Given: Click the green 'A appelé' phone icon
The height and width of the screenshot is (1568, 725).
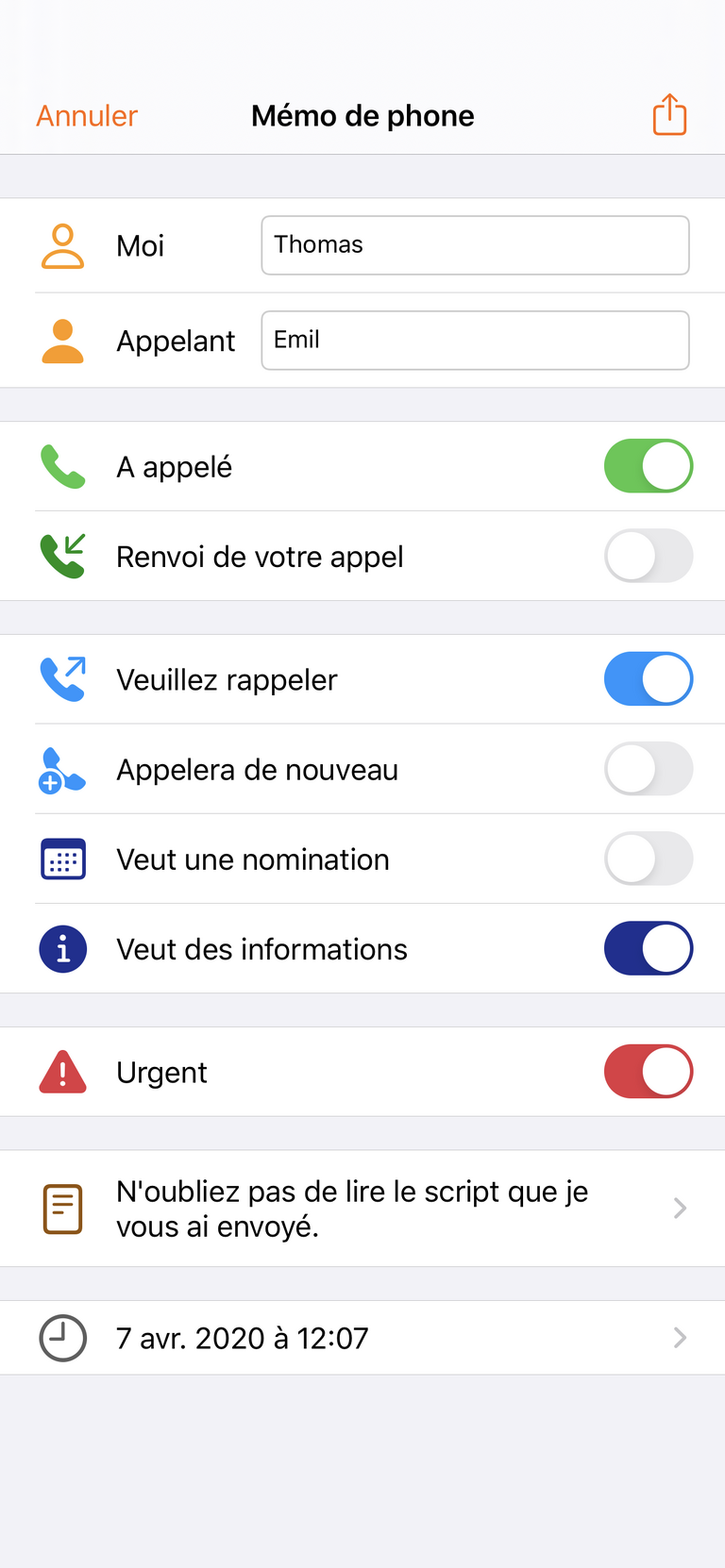Looking at the screenshot, I should [60, 465].
